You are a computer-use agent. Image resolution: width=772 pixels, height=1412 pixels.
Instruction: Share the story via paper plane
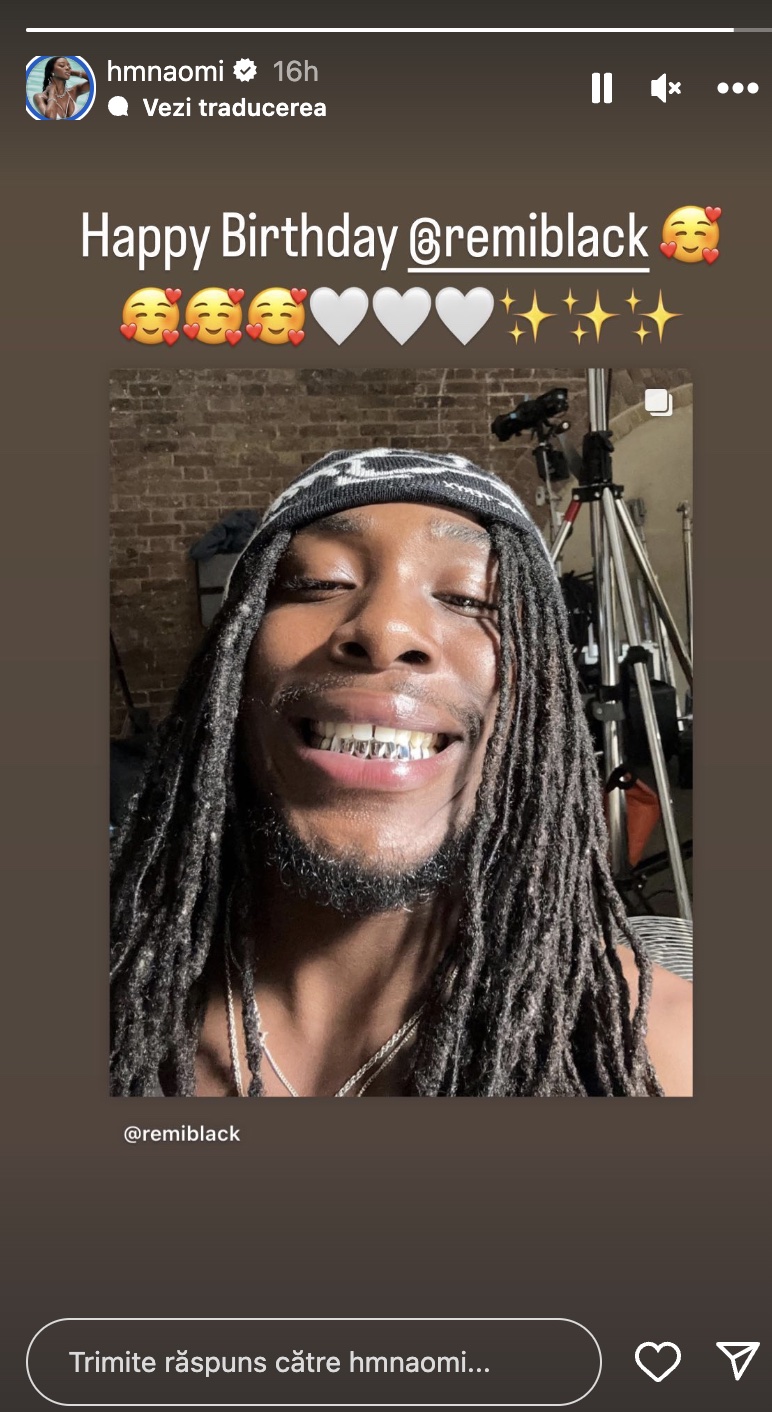click(x=738, y=1361)
